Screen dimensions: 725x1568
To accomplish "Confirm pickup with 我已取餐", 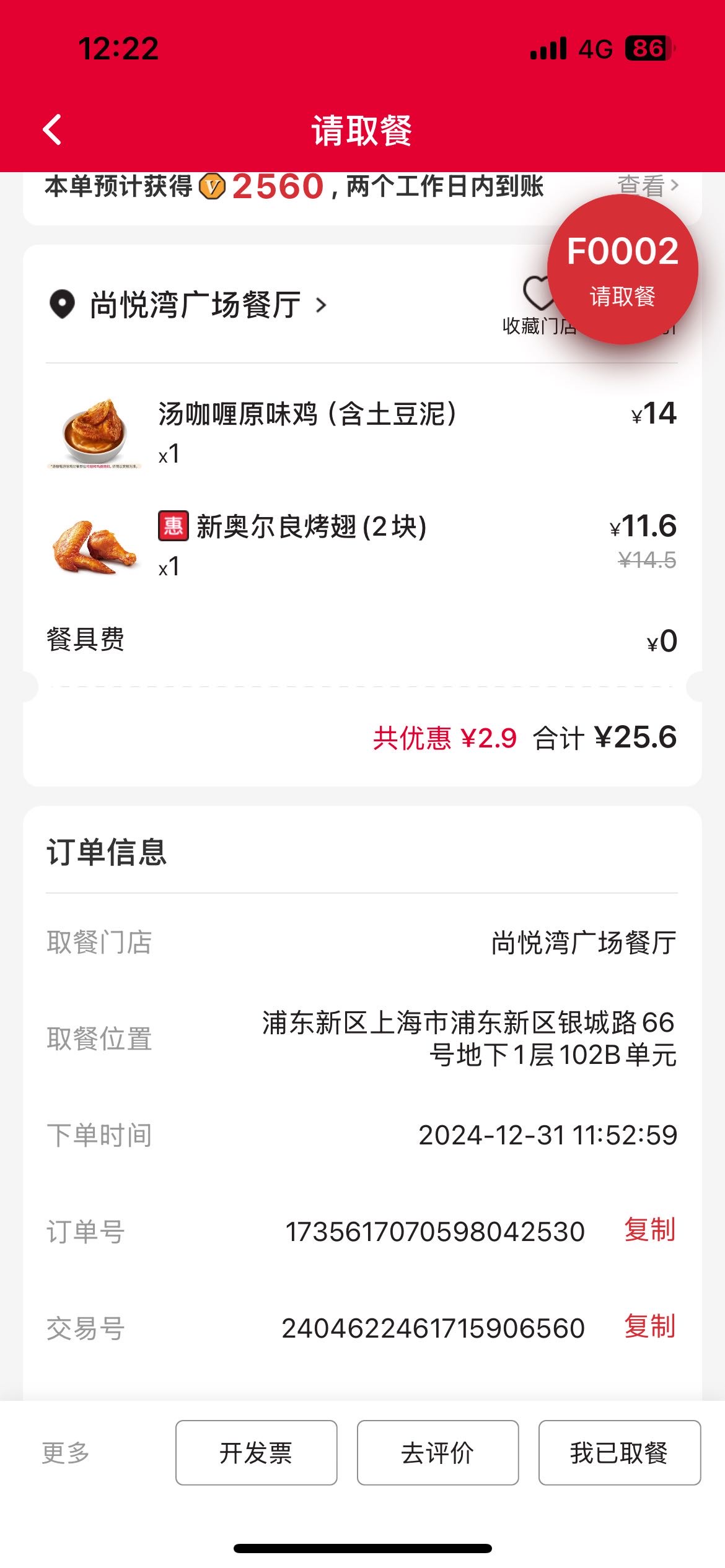I will (620, 1452).
